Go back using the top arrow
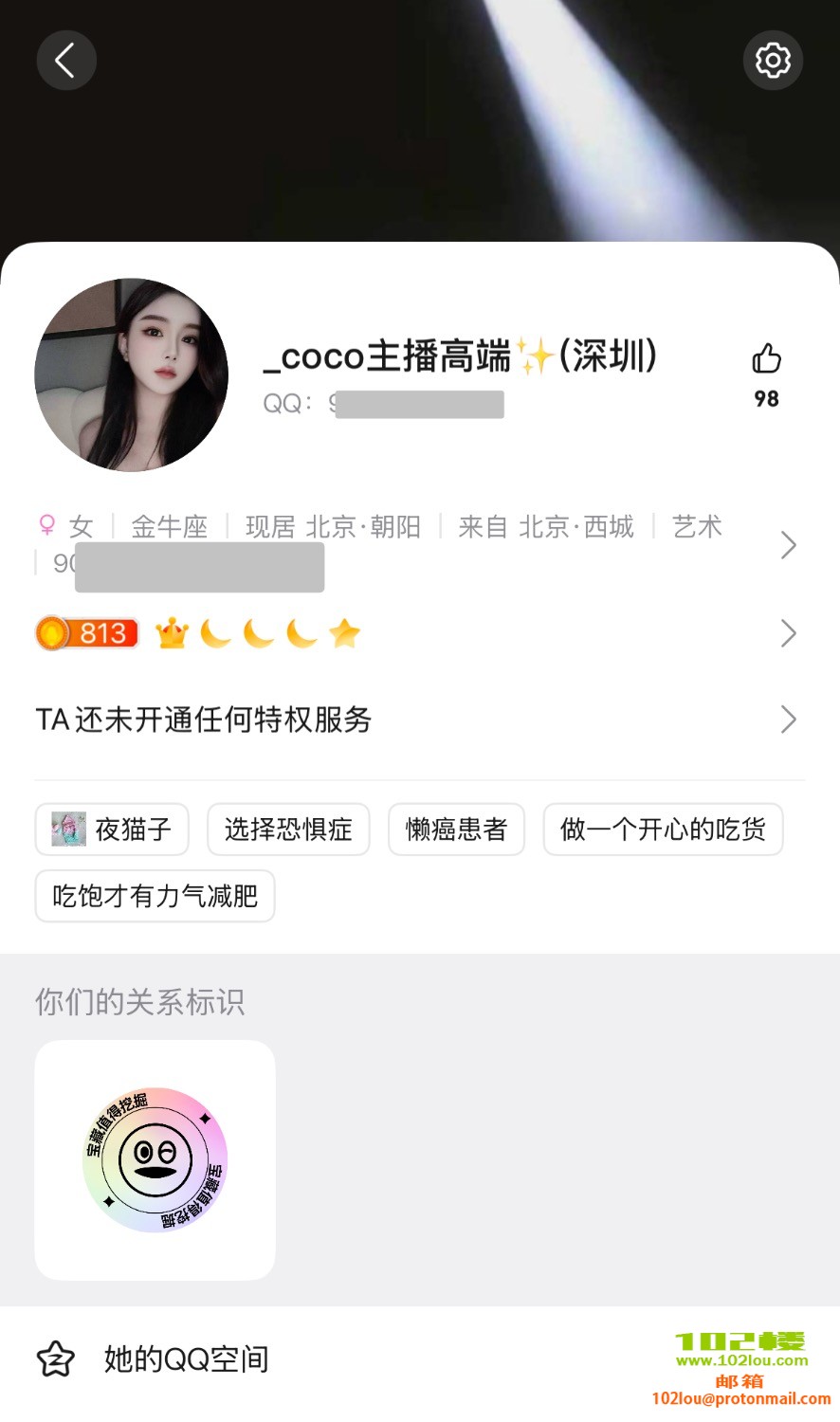The width and height of the screenshot is (840, 1422). (65, 61)
